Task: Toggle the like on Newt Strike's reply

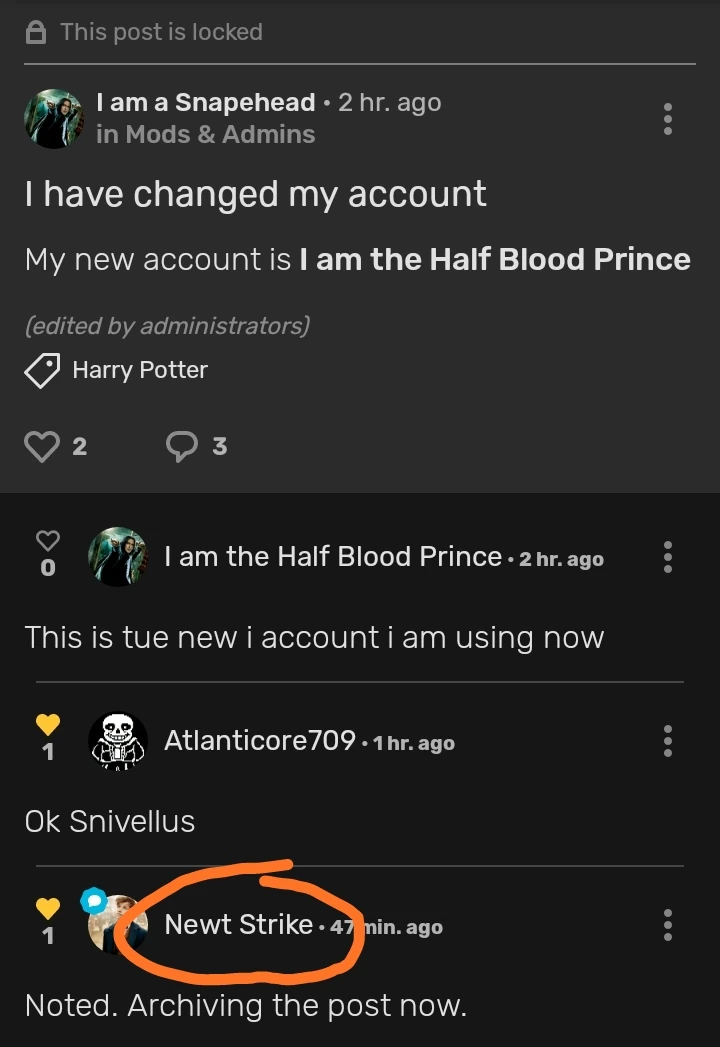Action: pos(47,908)
